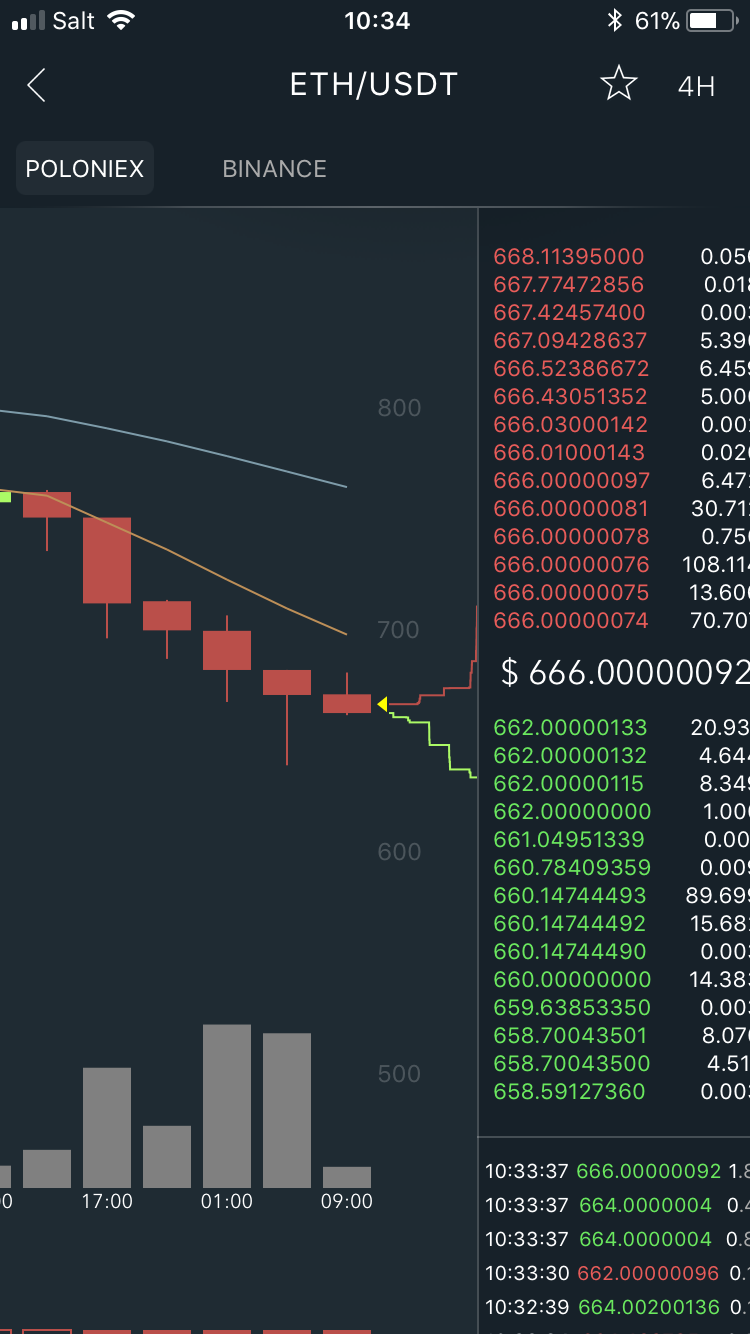Select the POLONIEX exchange tab
This screenshot has height=1334, width=750.
coord(85,168)
